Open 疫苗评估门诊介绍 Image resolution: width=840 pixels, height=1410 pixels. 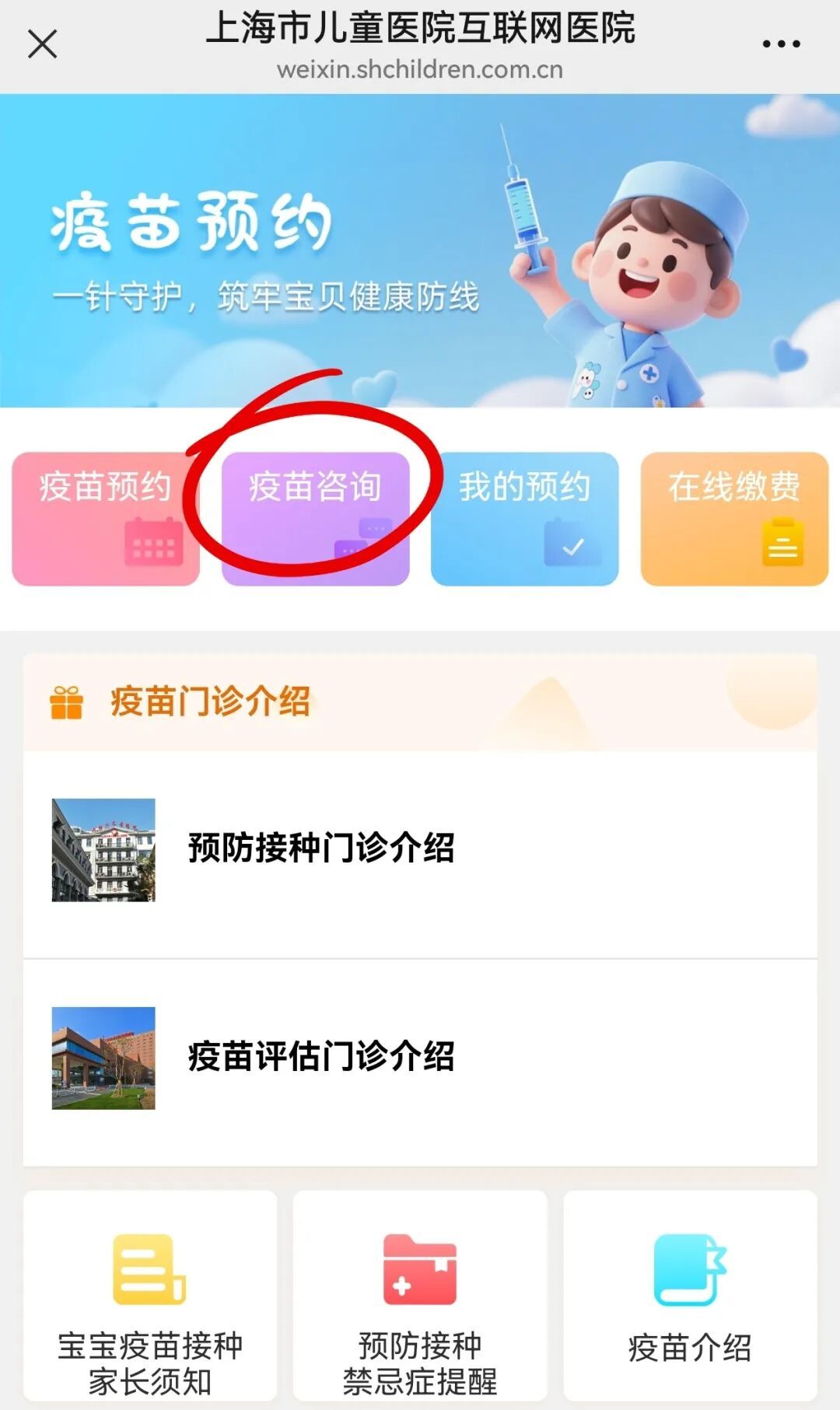tap(420, 1058)
